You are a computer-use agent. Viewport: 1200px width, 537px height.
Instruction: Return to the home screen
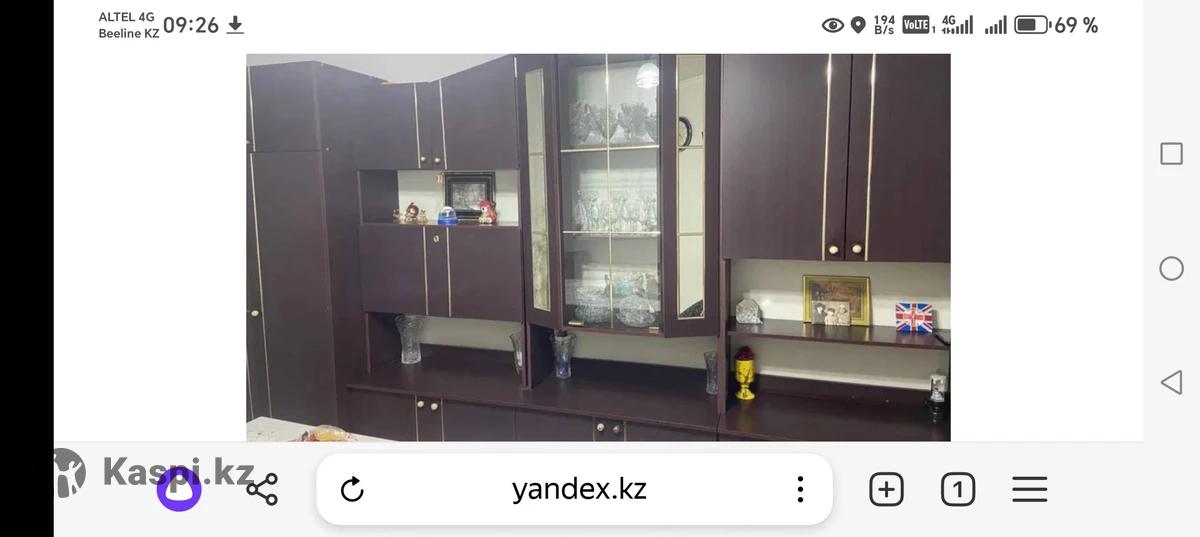tap(1171, 268)
